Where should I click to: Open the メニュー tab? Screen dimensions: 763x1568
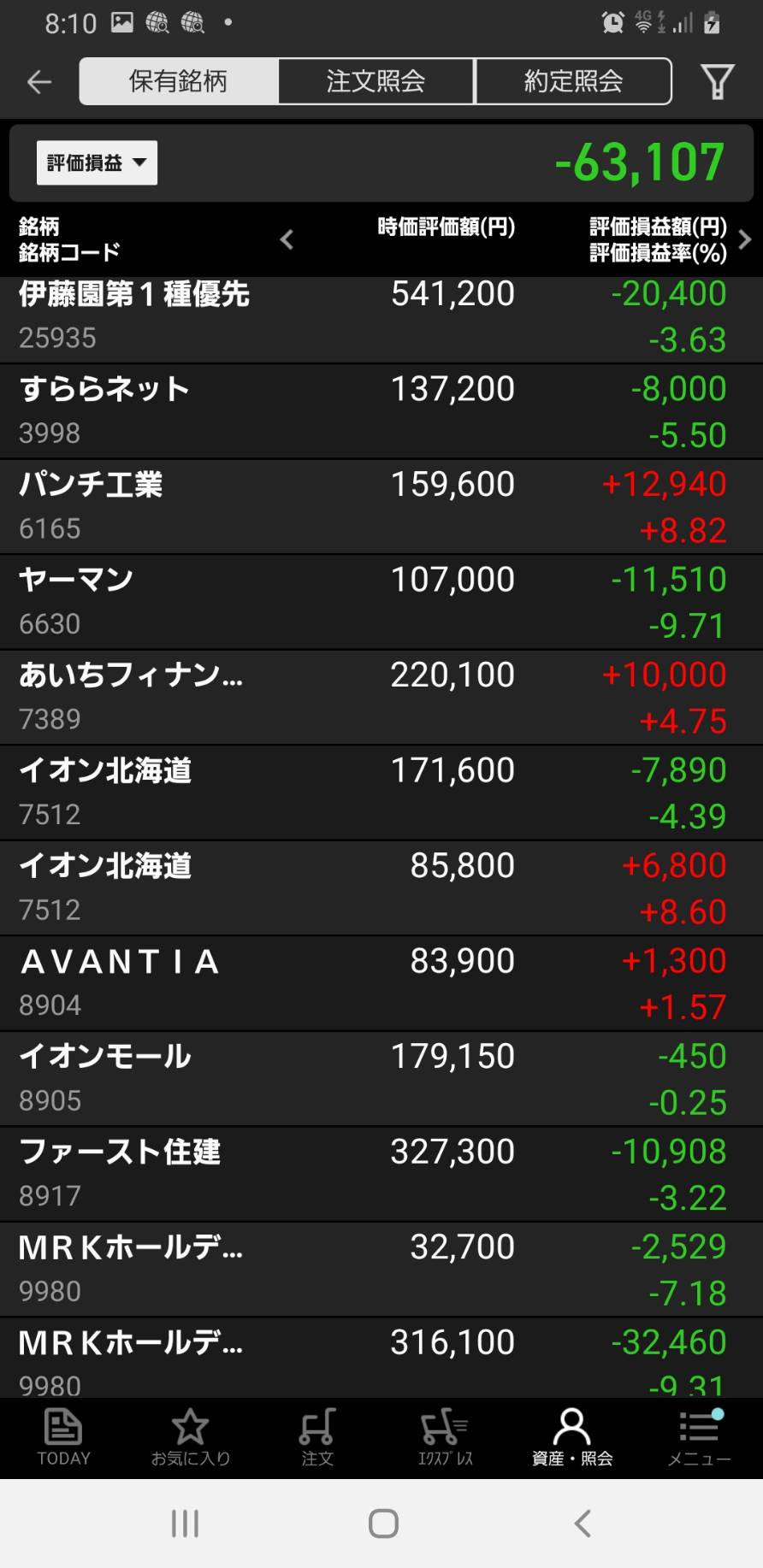[699, 1437]
